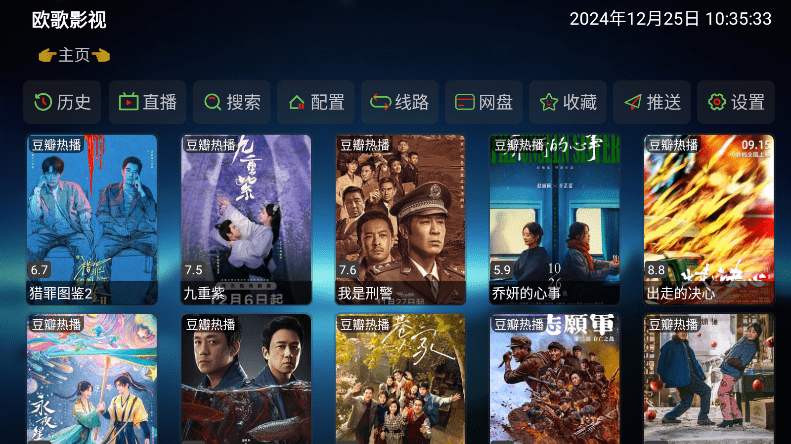Open the 志愿军 movie poster
Viewport: 791px width, 444px height.
554,380
